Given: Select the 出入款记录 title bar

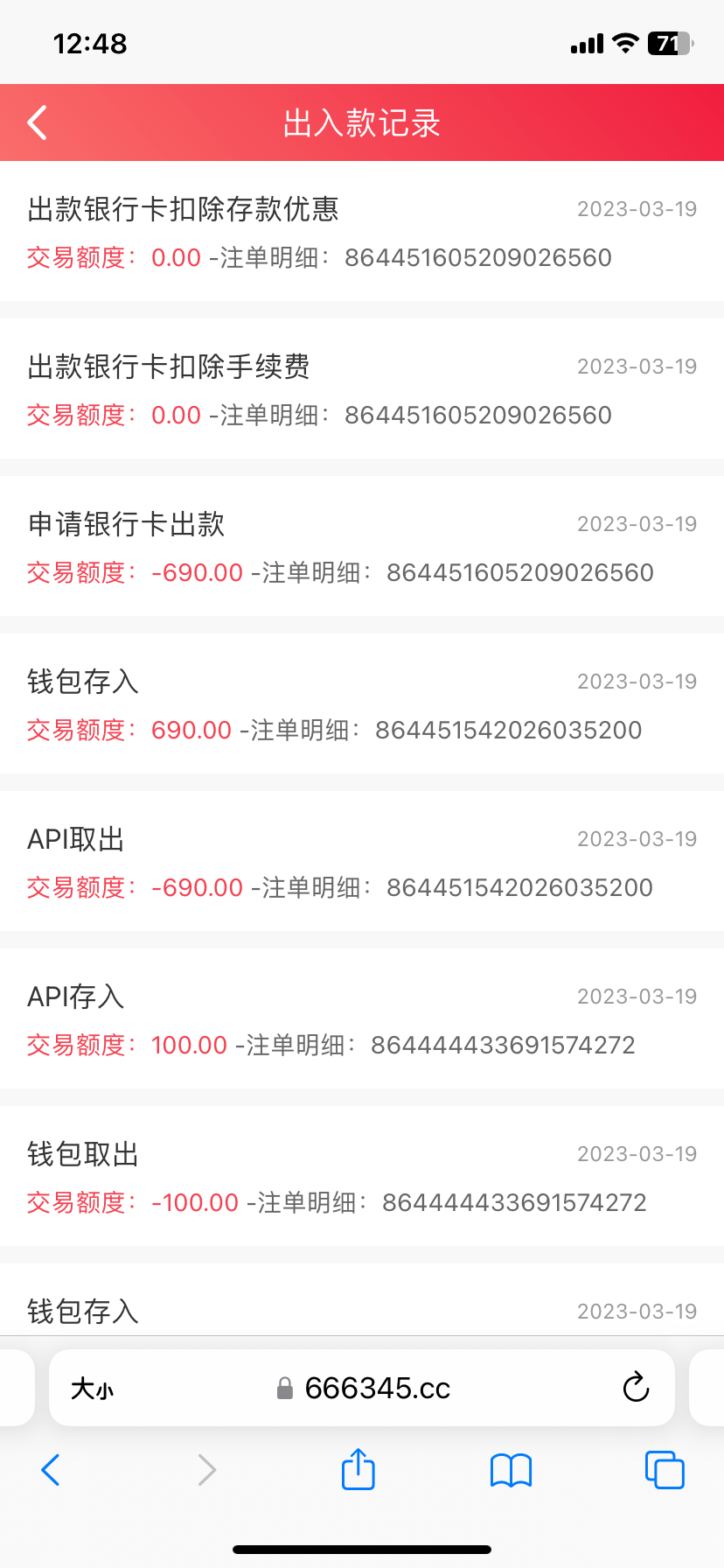Looking at the screenshot, I should (x=361, y=122).
